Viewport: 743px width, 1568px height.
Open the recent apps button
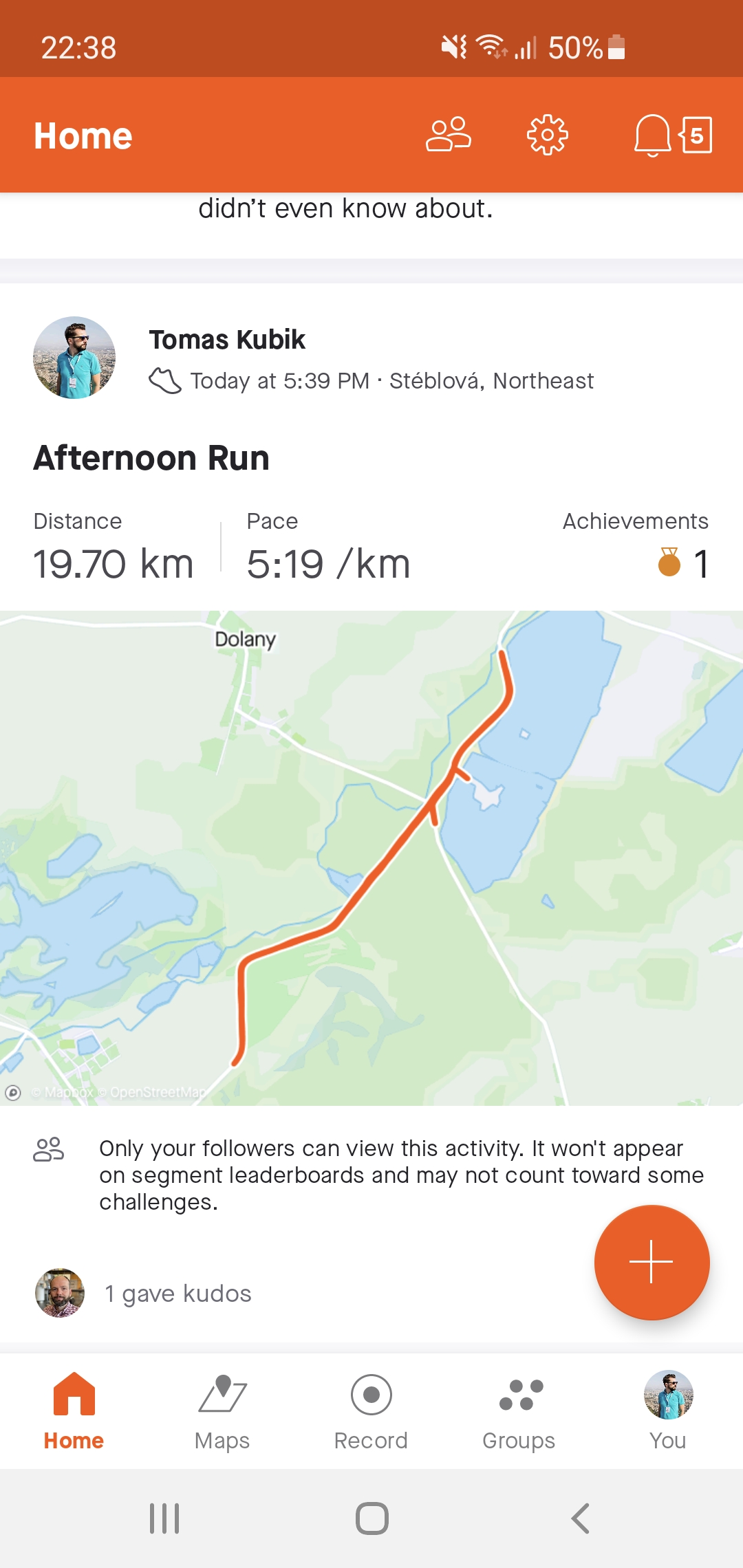tap(164, 1518)
